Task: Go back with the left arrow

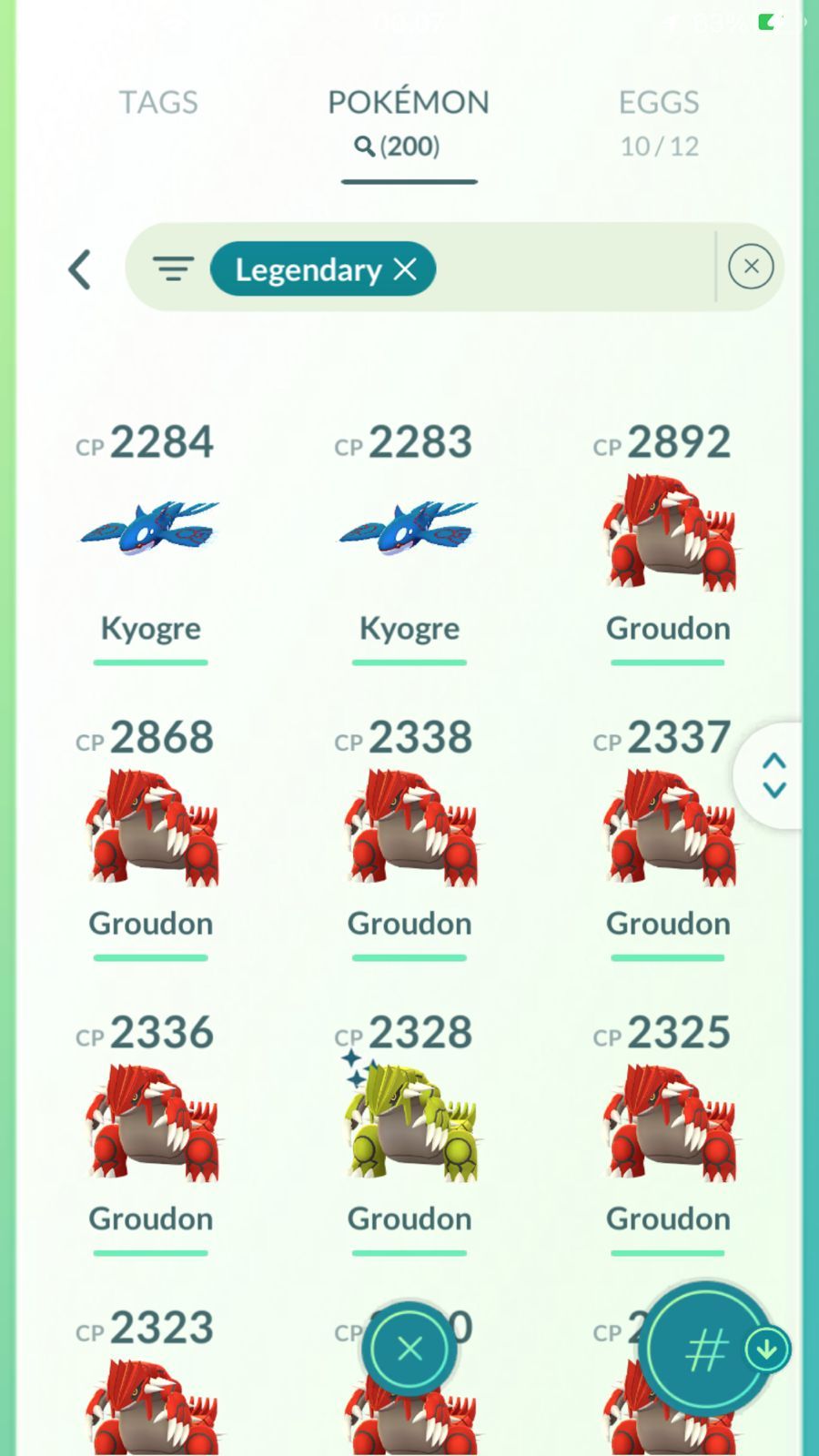Action: coord(80,269)
